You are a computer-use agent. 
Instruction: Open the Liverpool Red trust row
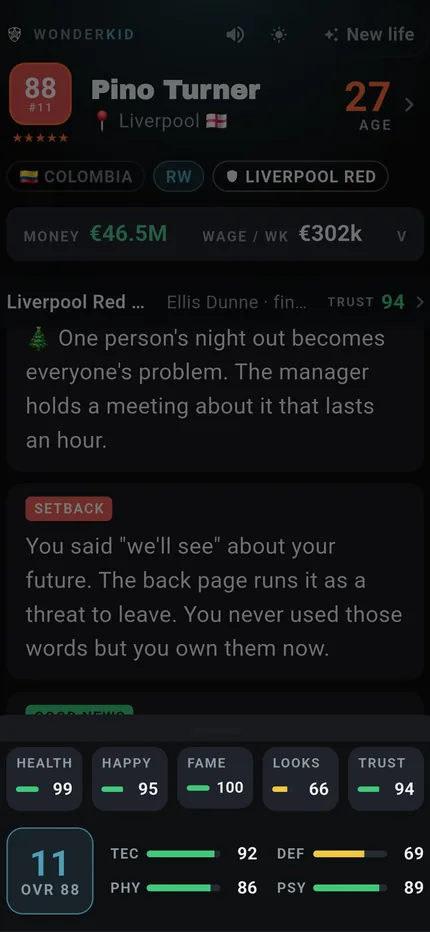(215, 302)
